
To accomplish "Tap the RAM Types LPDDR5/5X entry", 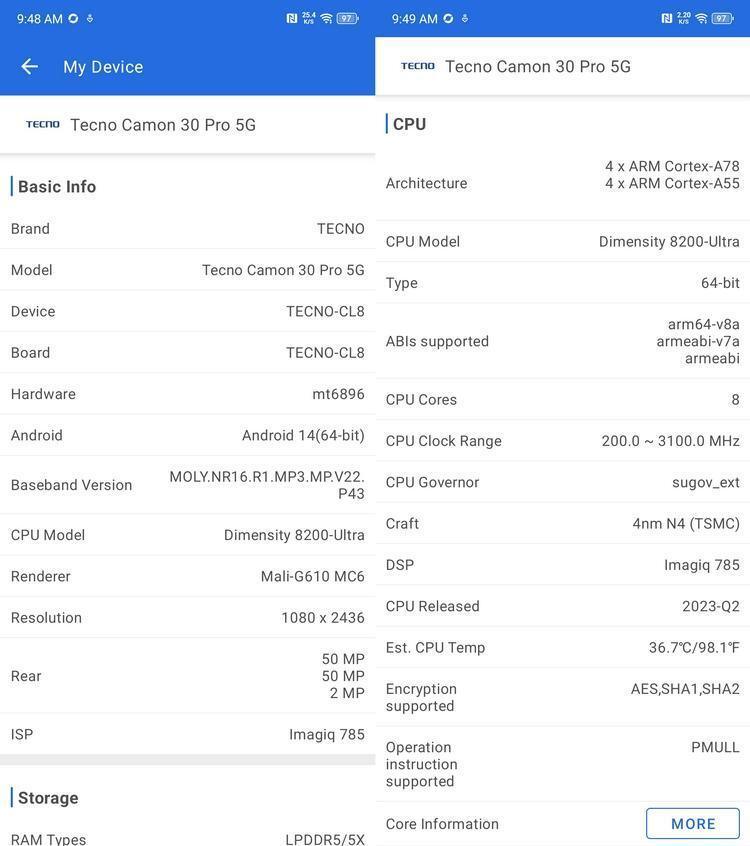I will [x=187, y=839].
